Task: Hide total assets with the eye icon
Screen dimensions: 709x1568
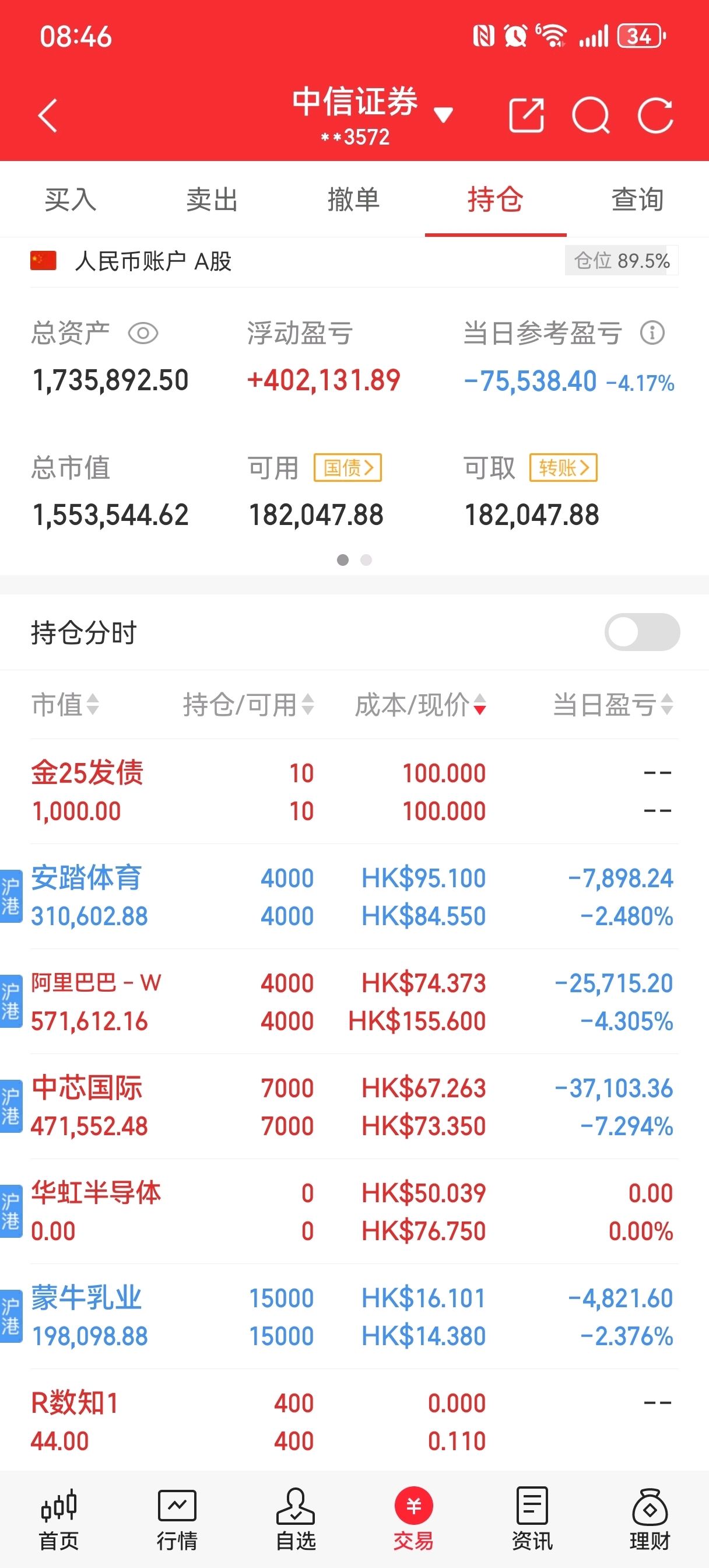Action: pos(143,334)
